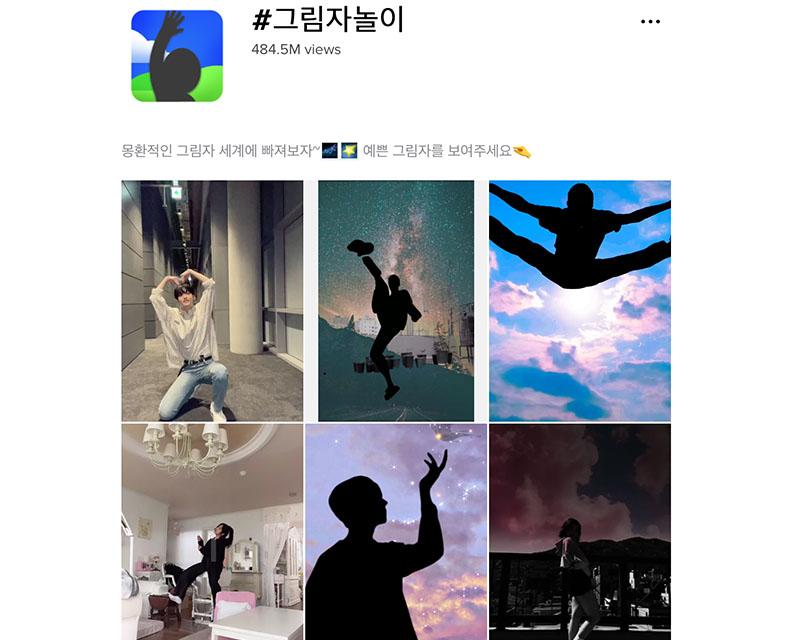Open silhouette reaching hand up video
The width and height of the screenshot is (800, 640).
(x=396, y=531)
